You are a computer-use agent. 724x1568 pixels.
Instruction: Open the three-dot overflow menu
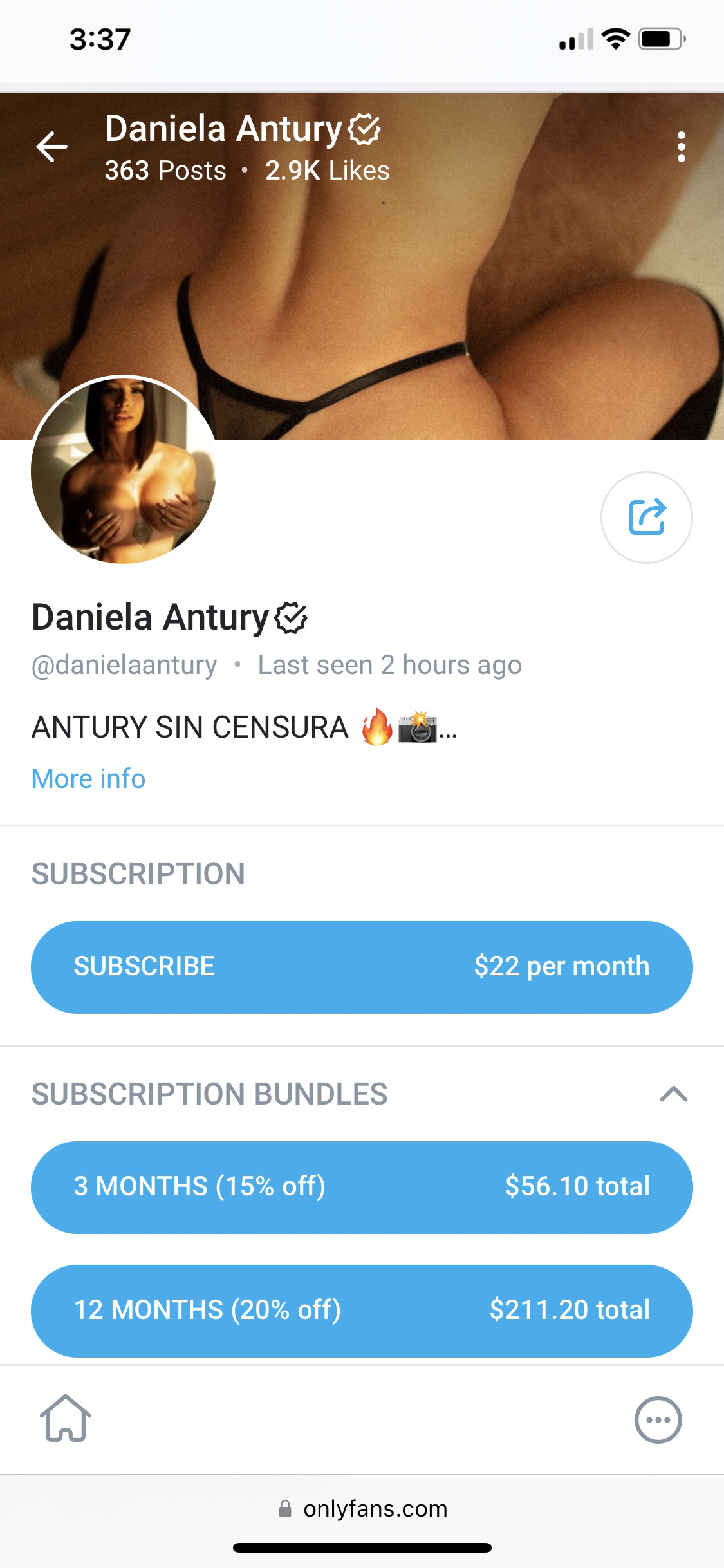click(x=681, y=147)
